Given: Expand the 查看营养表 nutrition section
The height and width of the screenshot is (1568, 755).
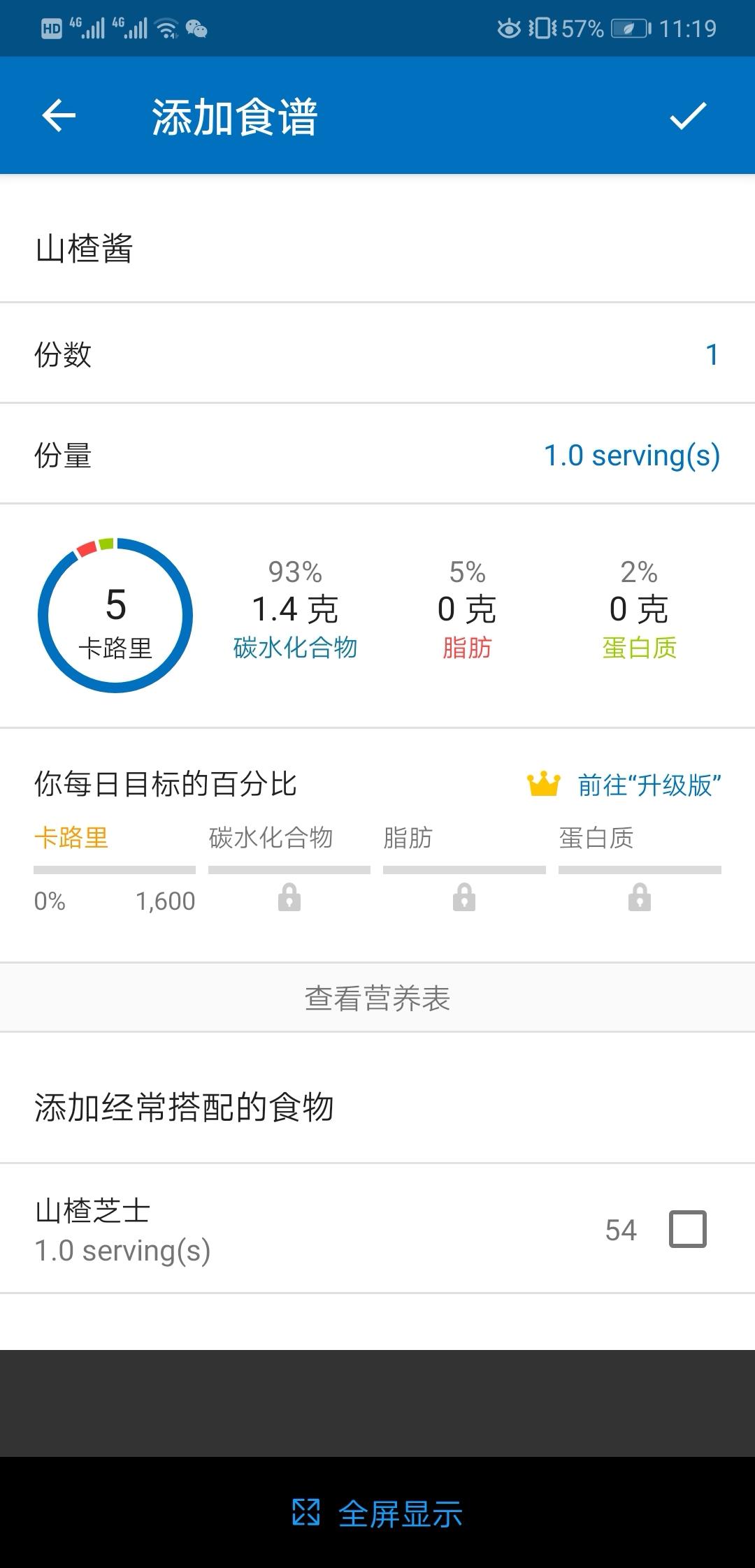Looking at the screenshot, I should [x=377, y=999].
